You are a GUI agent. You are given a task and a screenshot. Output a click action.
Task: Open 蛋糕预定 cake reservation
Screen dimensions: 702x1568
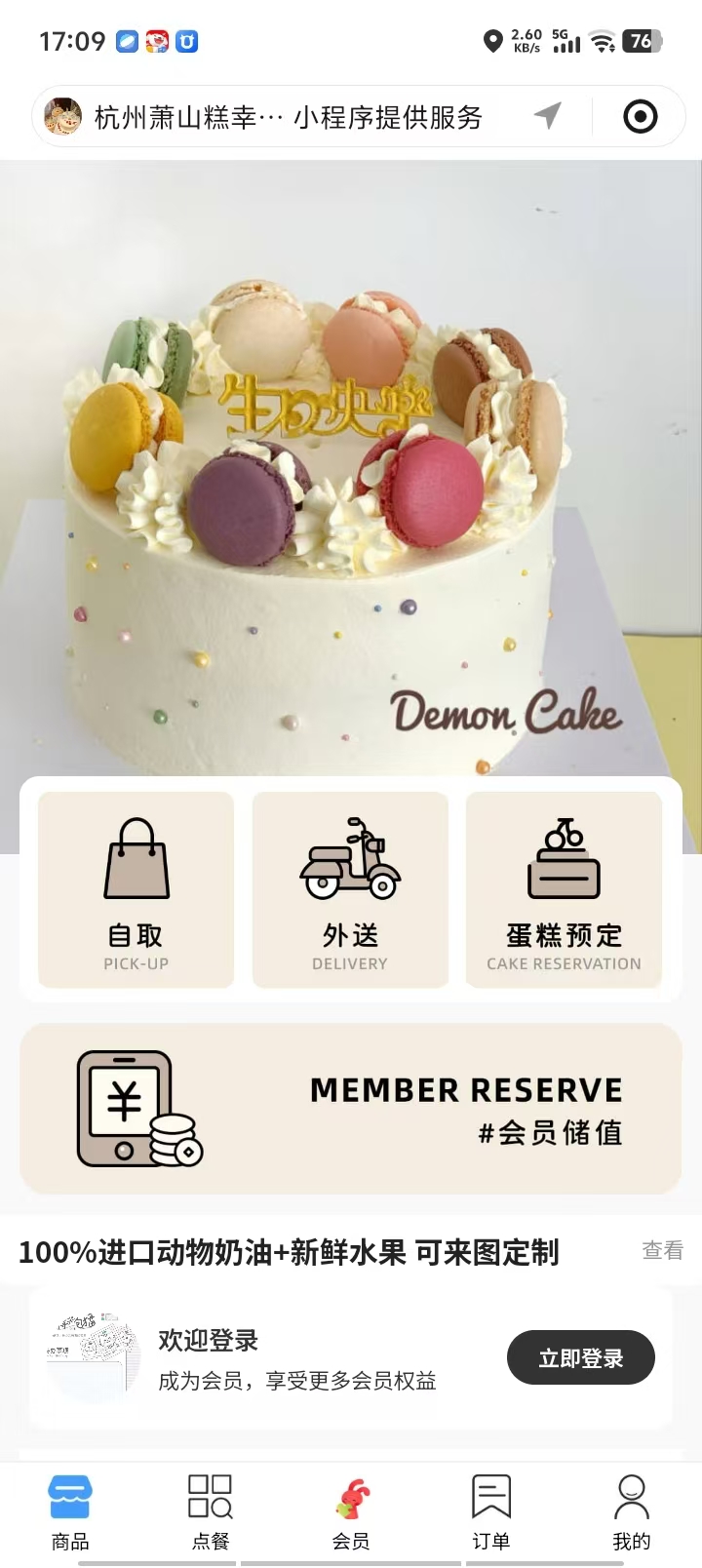click(x=564, y=889)
